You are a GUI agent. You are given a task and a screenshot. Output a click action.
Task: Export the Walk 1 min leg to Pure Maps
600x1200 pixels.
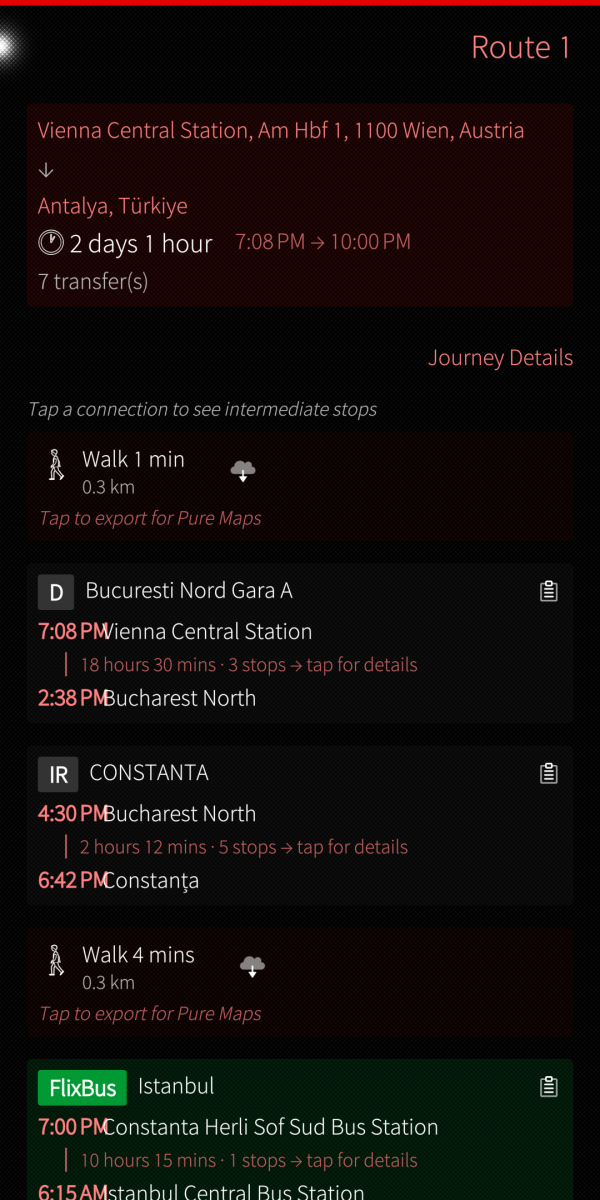pyautogui.click(x=150, y=518)
